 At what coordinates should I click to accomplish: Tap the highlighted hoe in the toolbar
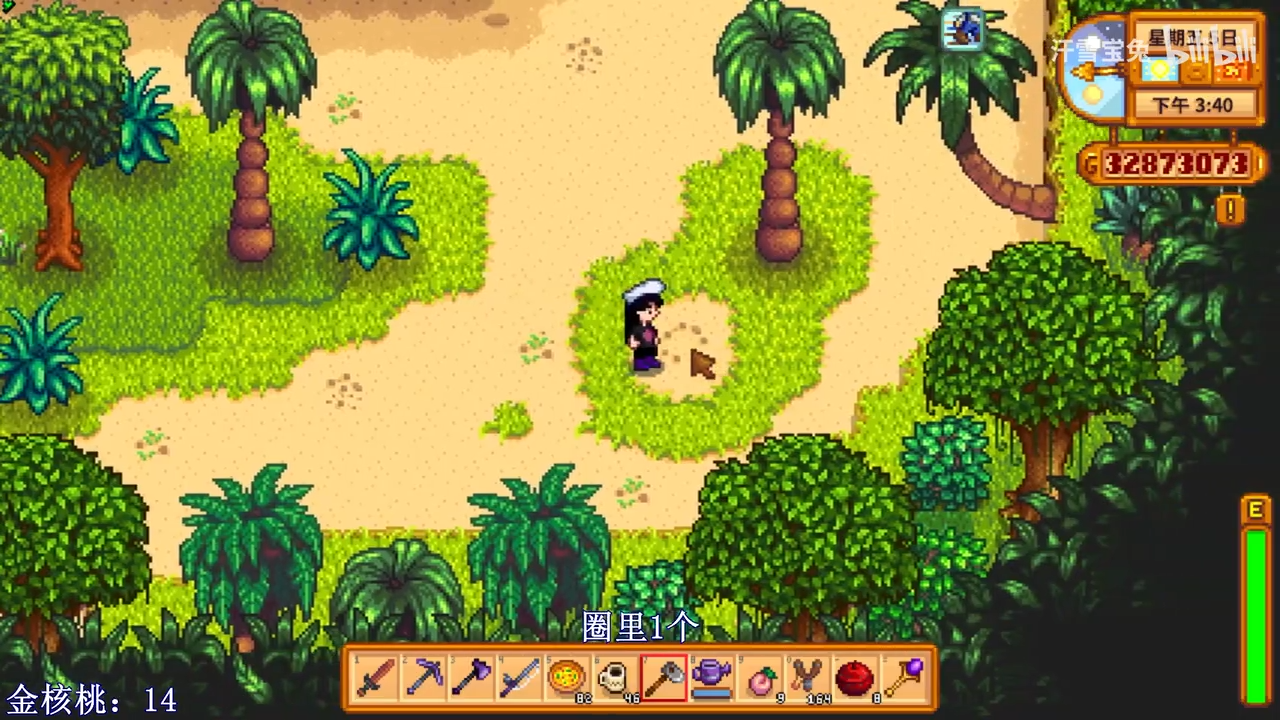(663, 679)
